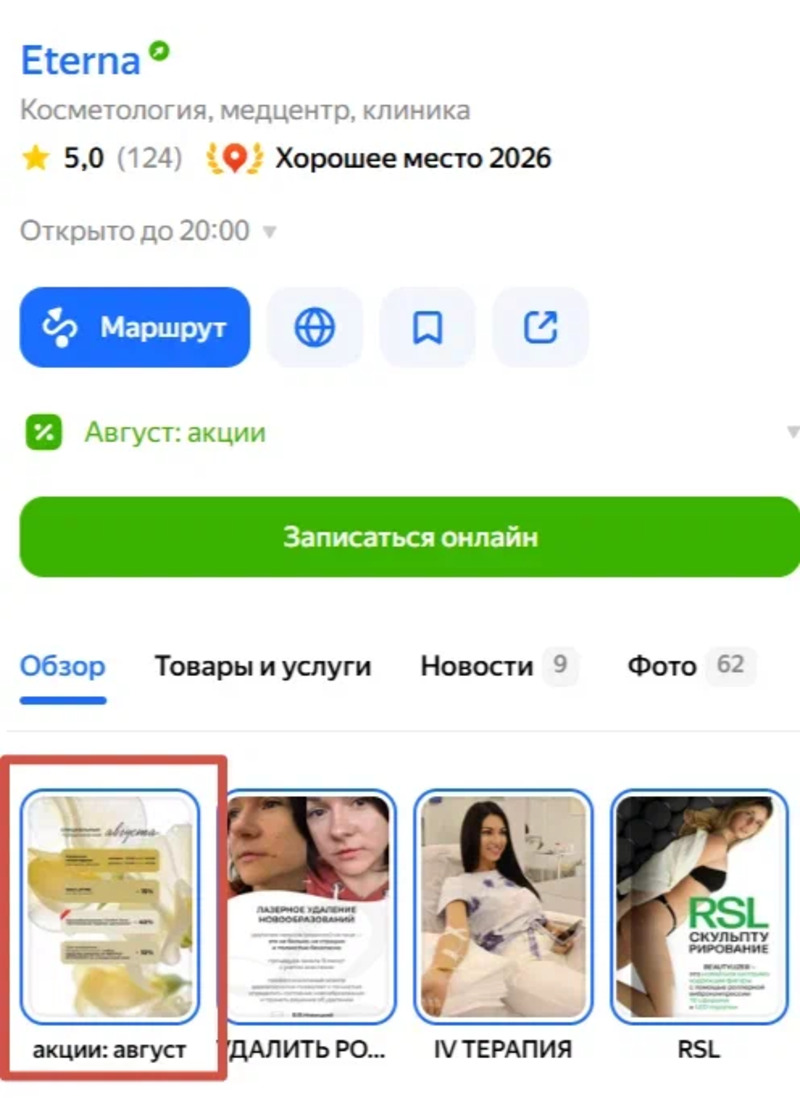Switch to the Фото tab
The image size is (800, 1098).
691,665
